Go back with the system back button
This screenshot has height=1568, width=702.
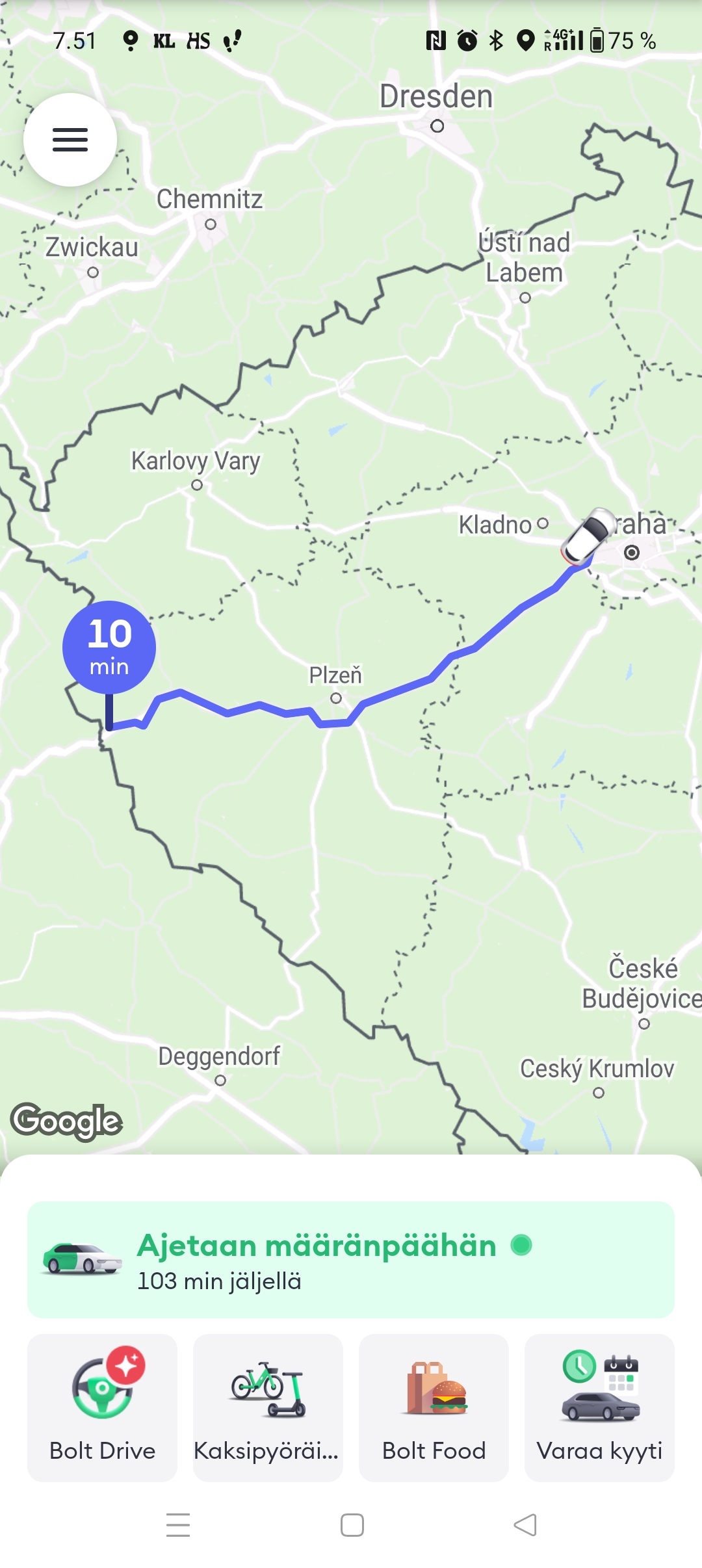coord(525,1525)
